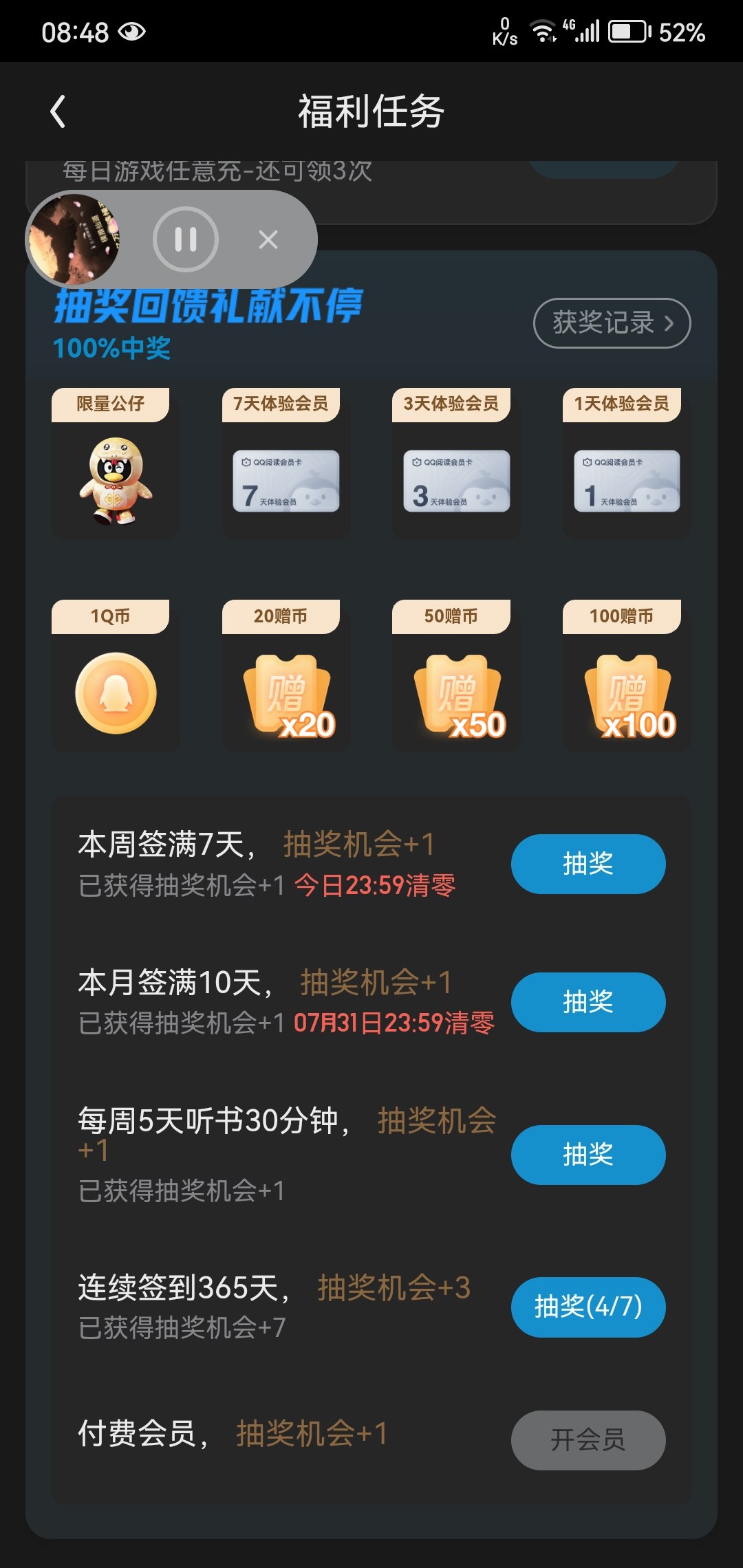Tap 抽奖 for 本月签满10天

(588, 1002)
